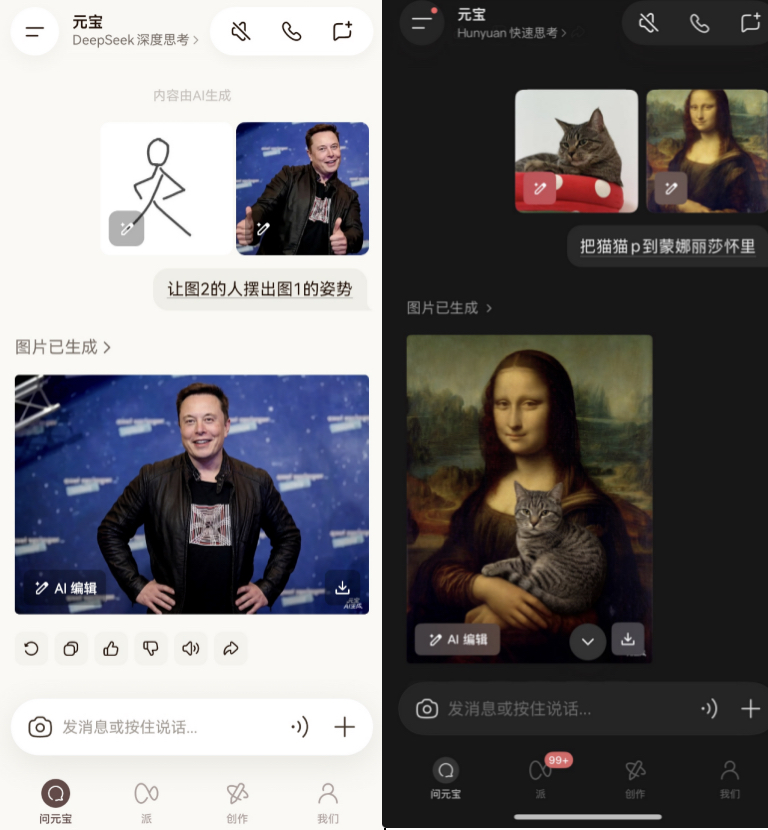Screen dimensions: 768x830
Task: Tap the edit icon on the cat photo
Action: pos(539,188)
